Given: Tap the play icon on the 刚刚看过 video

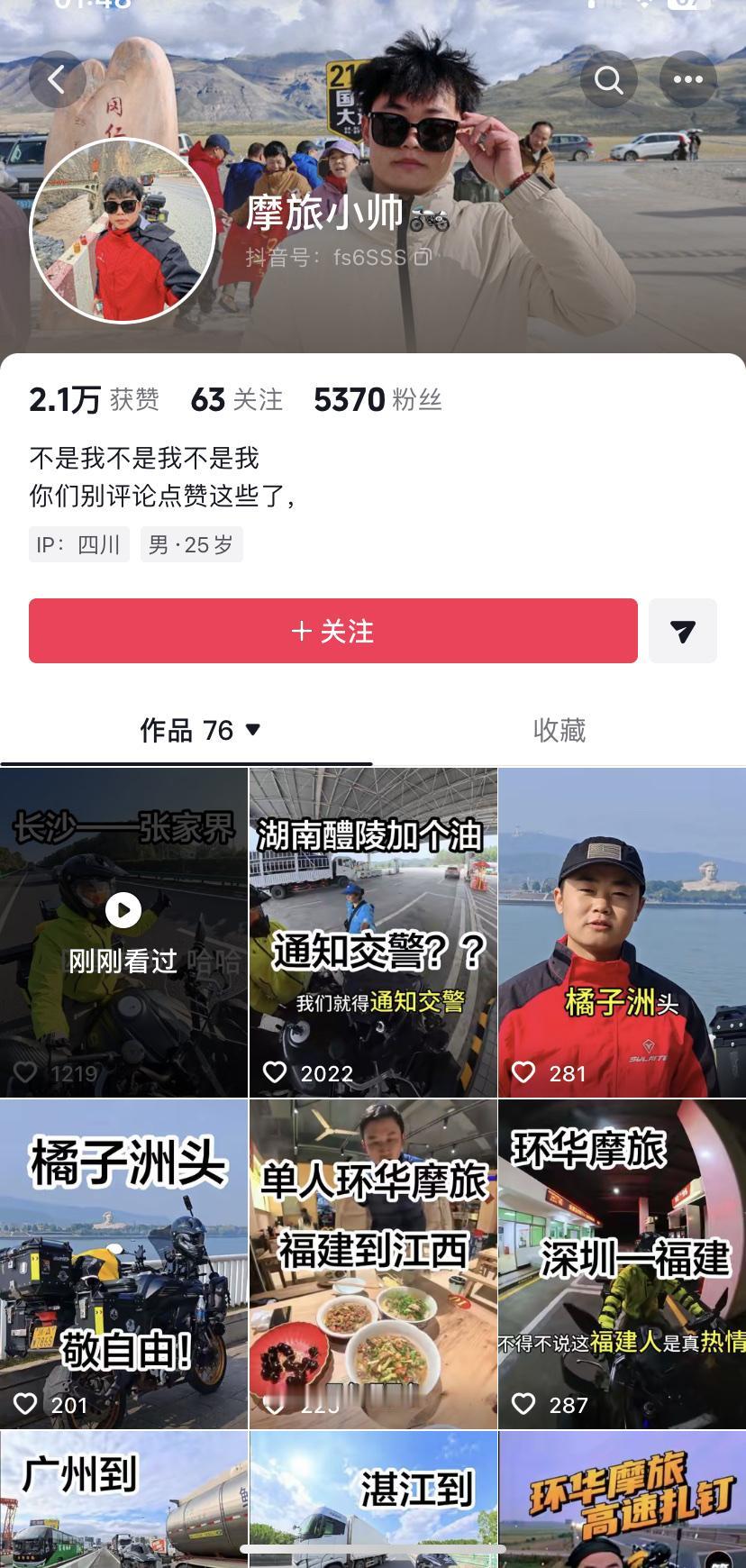Looking at the screenshot, I should [123, 910].
